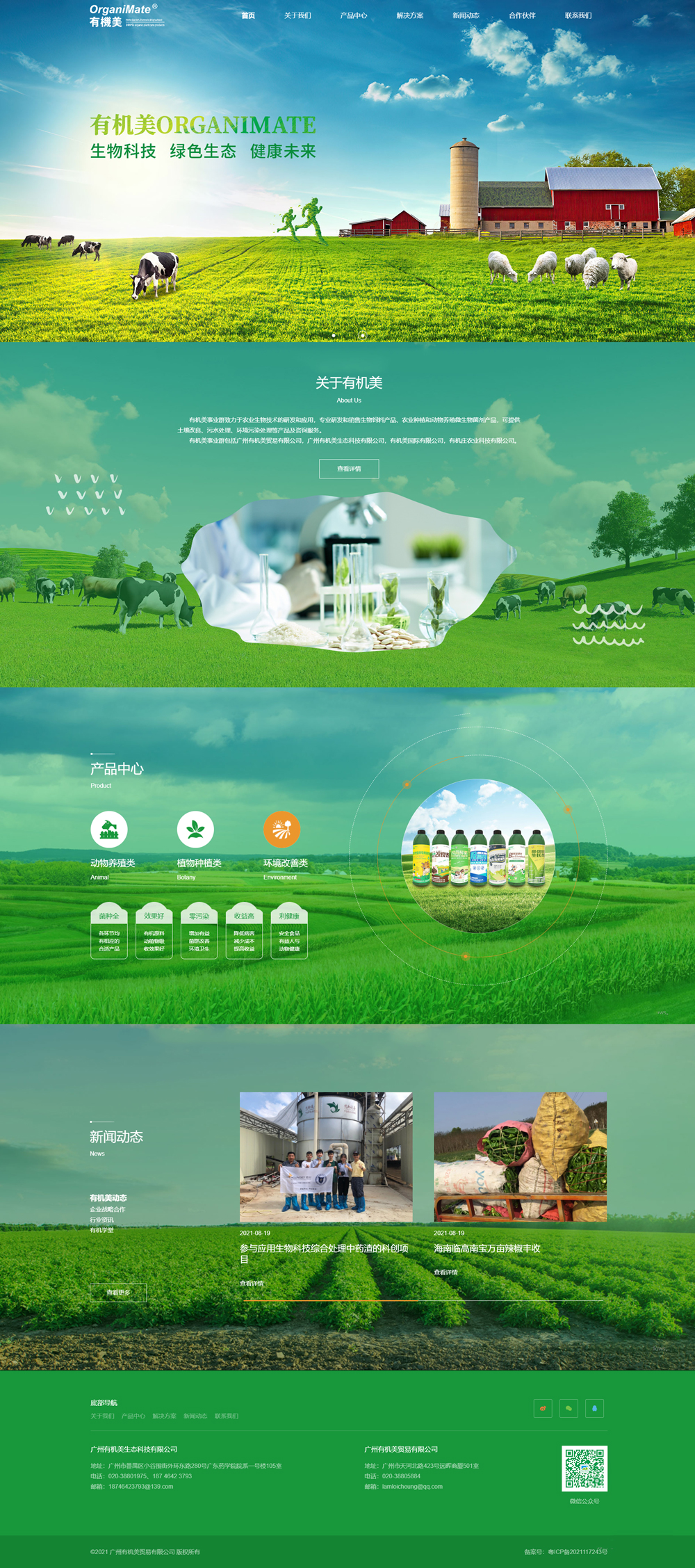695x1568 pixels.
Task: Open the 有机学堂 news category
Action: tap(101, 1230)
